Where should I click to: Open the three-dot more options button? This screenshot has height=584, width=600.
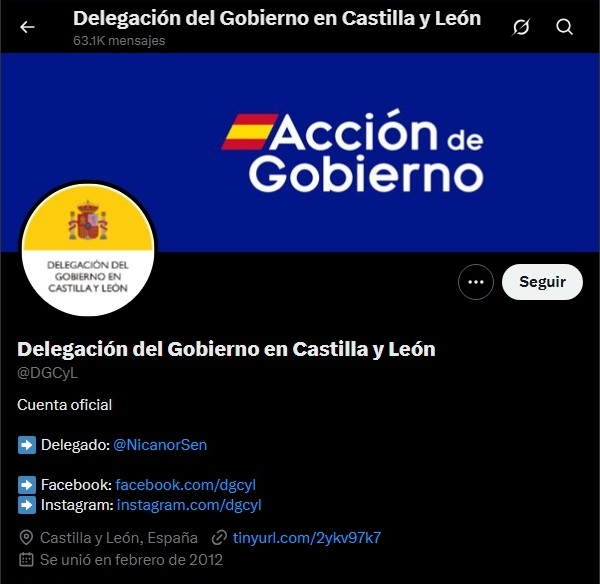tap(476, 282)
